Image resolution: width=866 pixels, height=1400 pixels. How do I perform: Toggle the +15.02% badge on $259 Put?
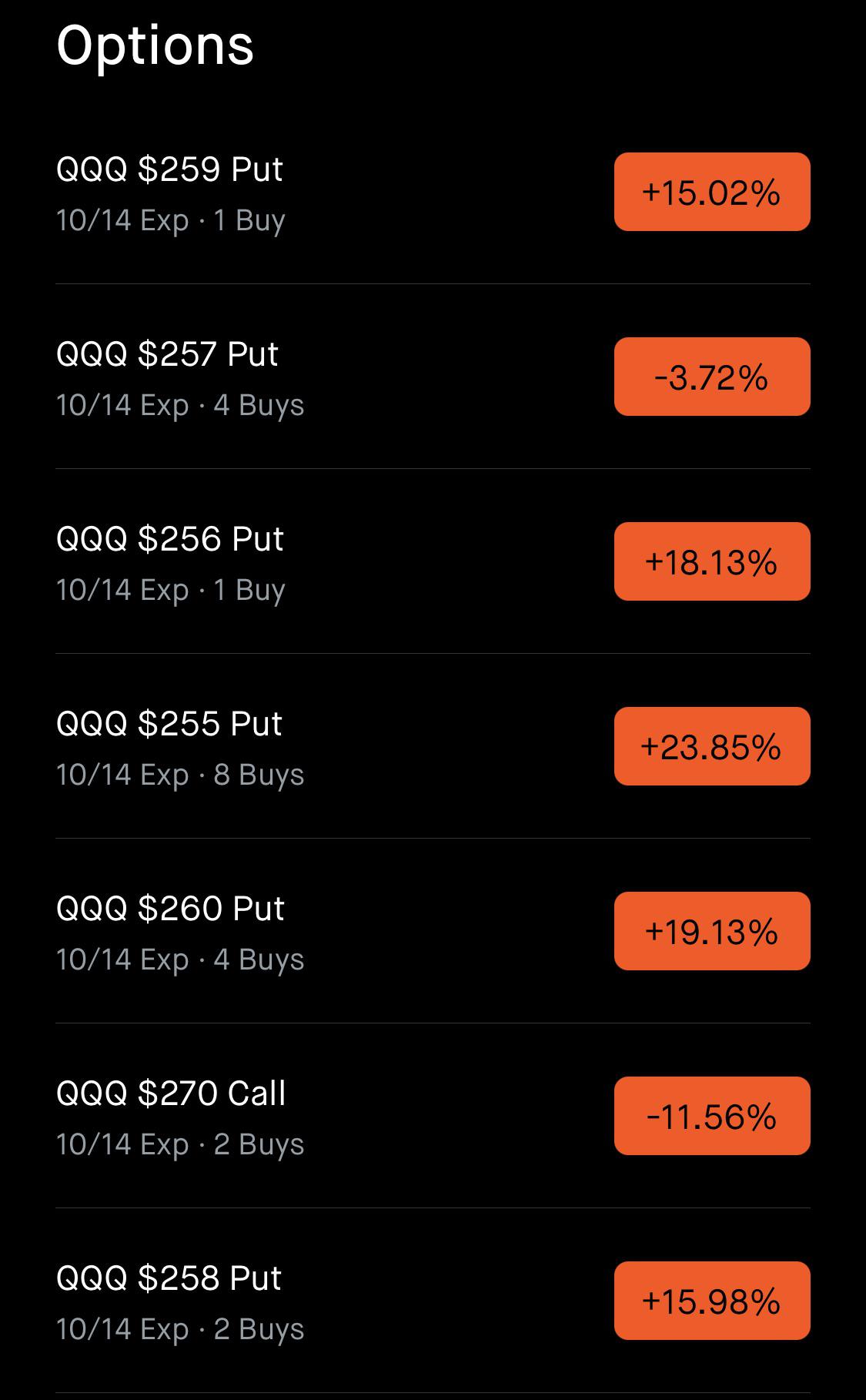pos(711,192)
